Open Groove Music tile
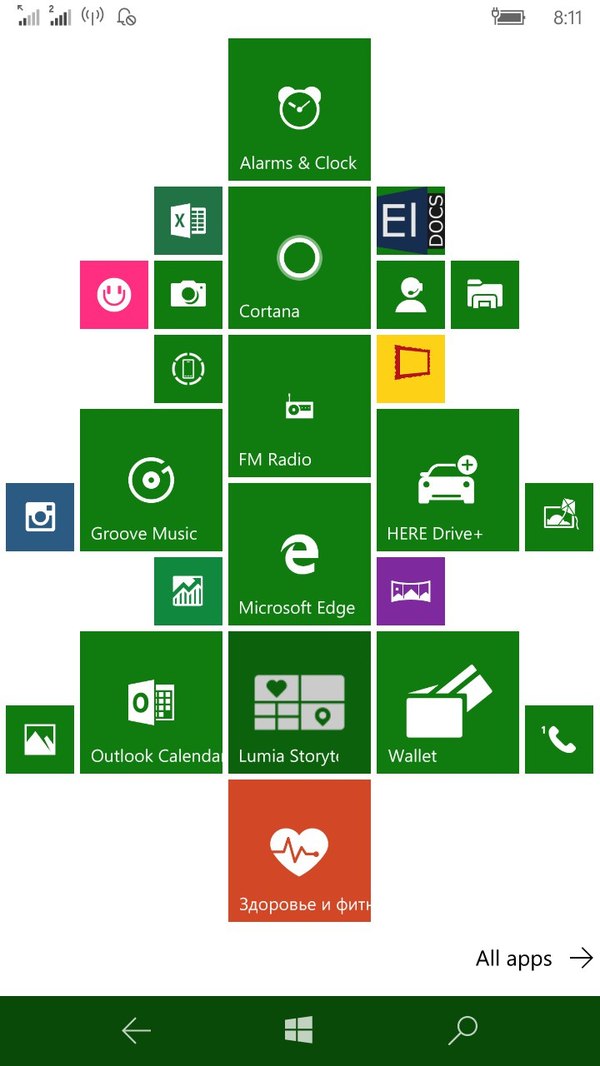600x1066 pixels. (151, 480)
